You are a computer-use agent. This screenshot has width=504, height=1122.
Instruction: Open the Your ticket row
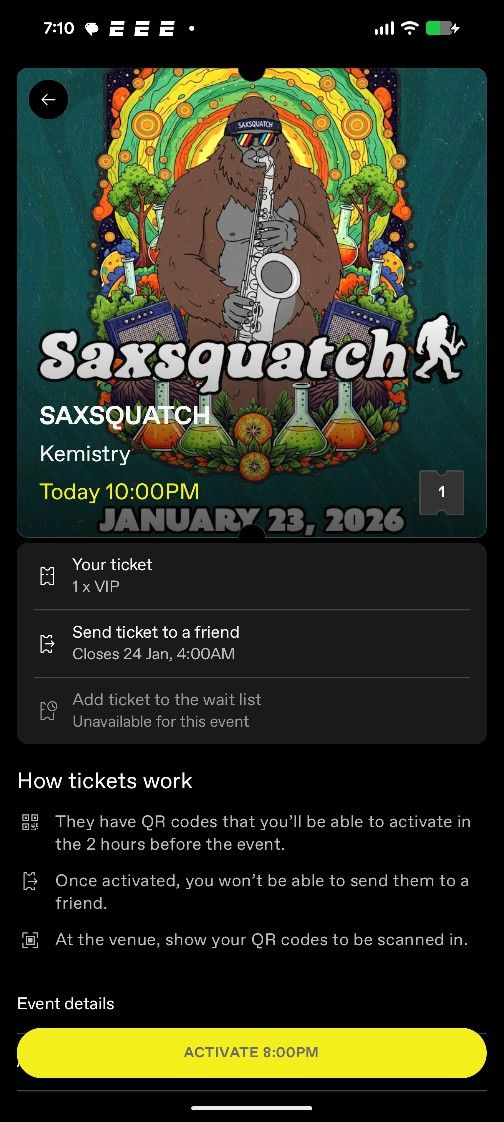[252, 576]
